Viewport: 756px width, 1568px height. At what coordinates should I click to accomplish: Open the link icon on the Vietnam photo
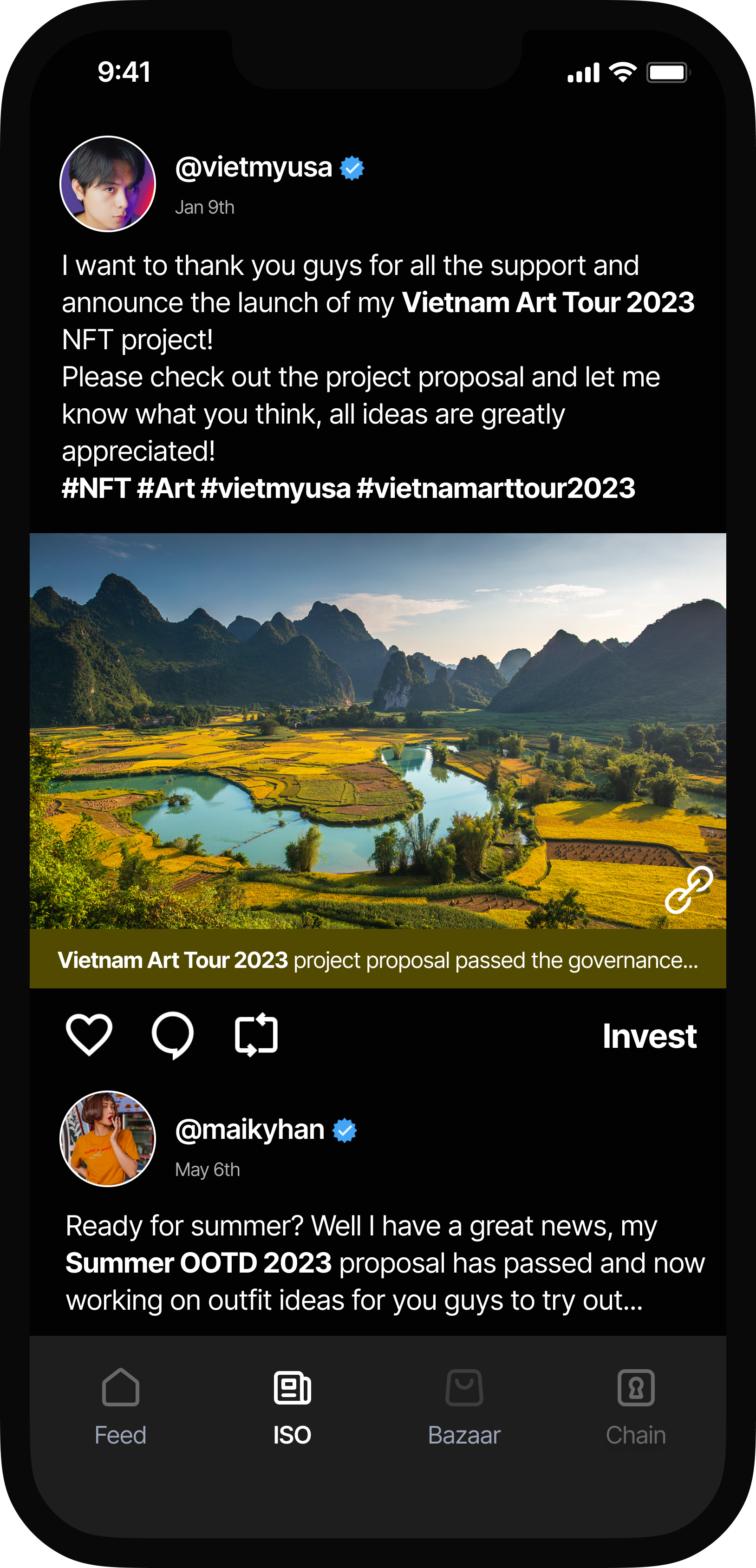pyautogui.click(x=689, y=890)
